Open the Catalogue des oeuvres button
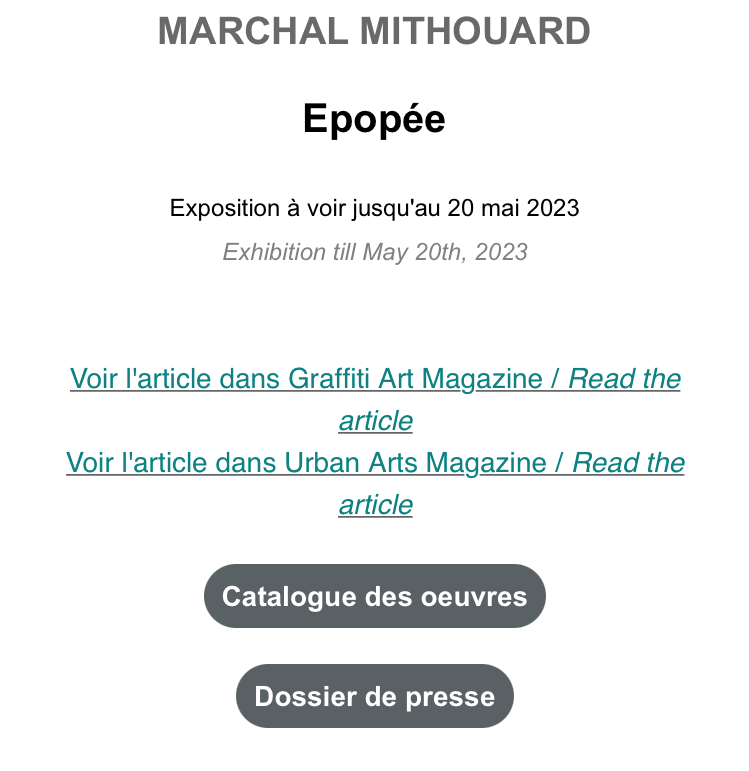 [374, 597]
